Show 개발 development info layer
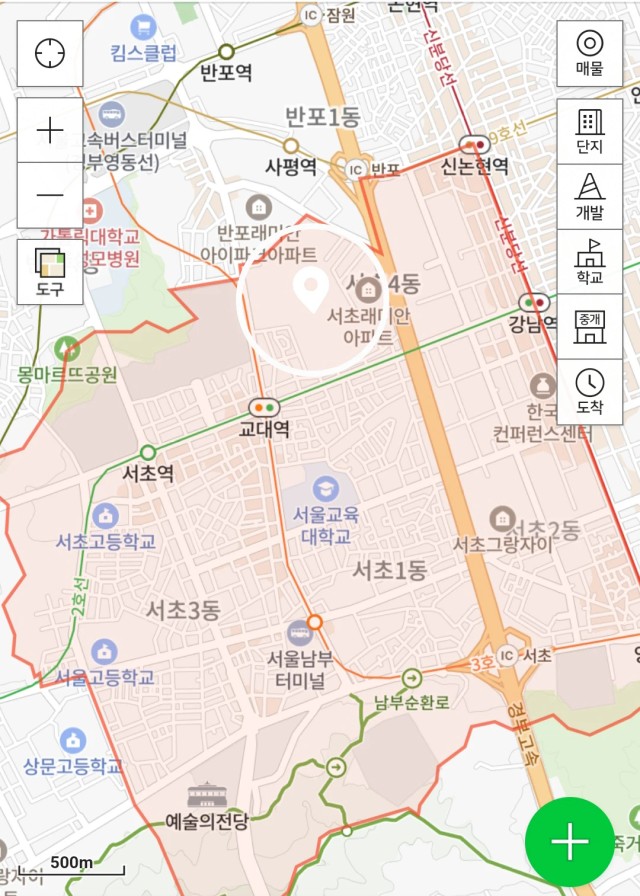Image resolution: width=640 pixels, height=896 pixels. 589,196
